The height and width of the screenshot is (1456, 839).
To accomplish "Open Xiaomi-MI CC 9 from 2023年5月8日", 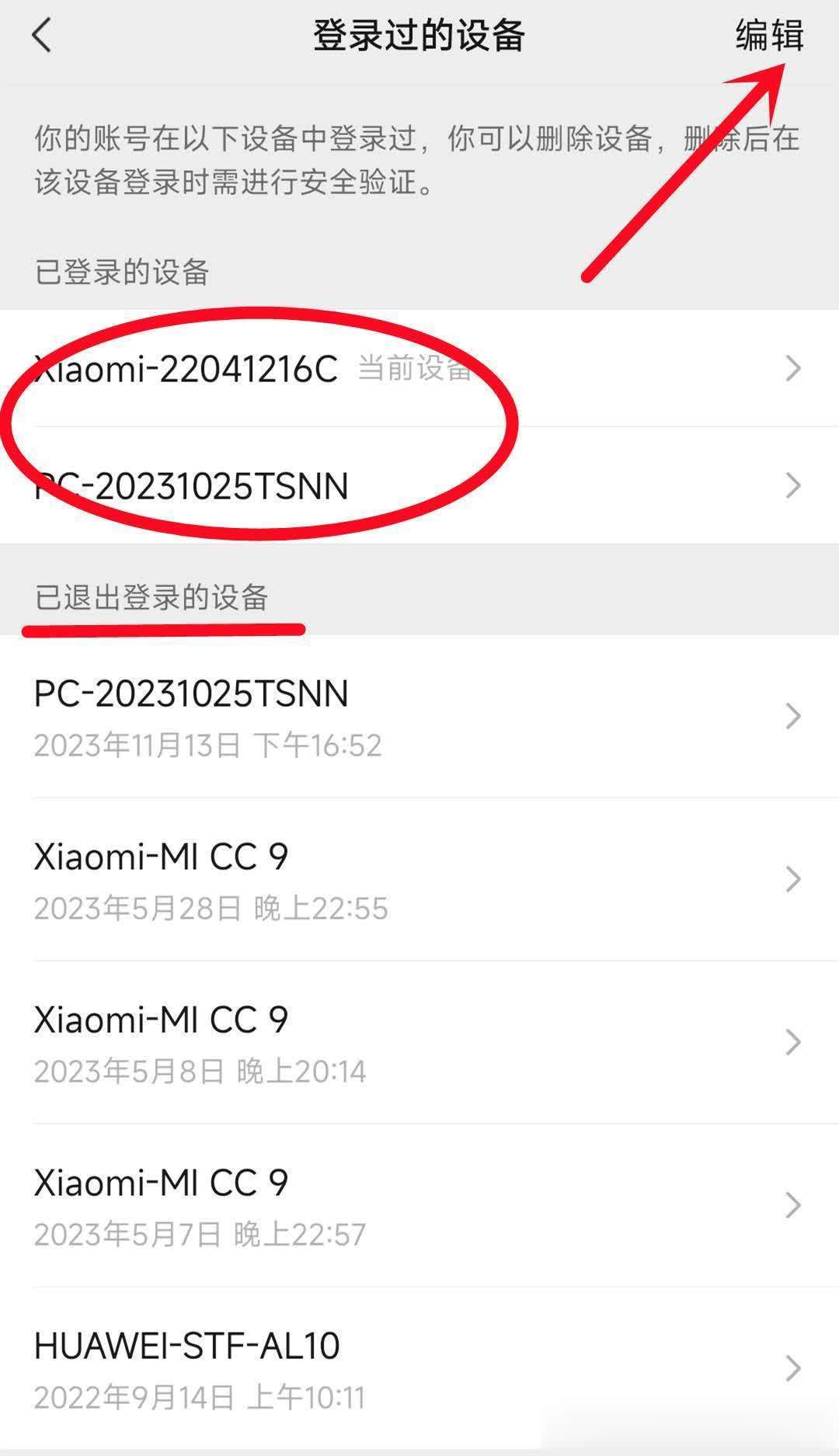I will 419,1042.
